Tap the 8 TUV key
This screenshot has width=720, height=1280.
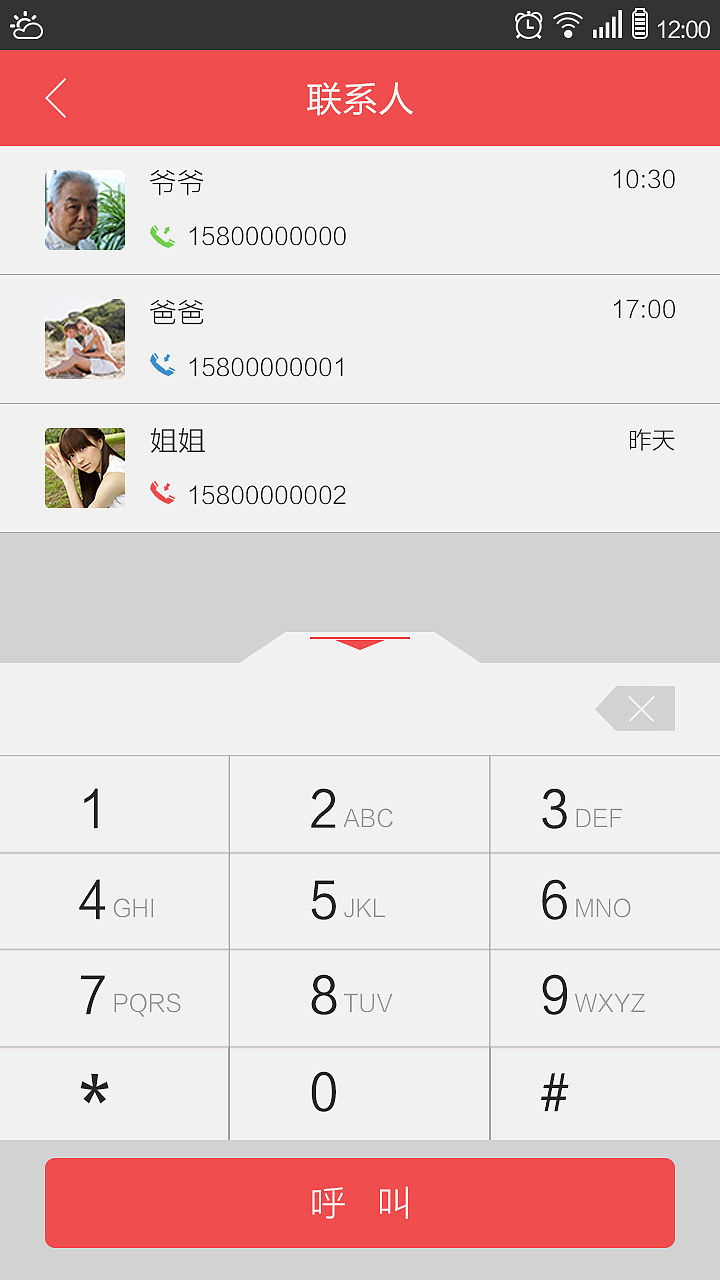click(x=359, y=998)
